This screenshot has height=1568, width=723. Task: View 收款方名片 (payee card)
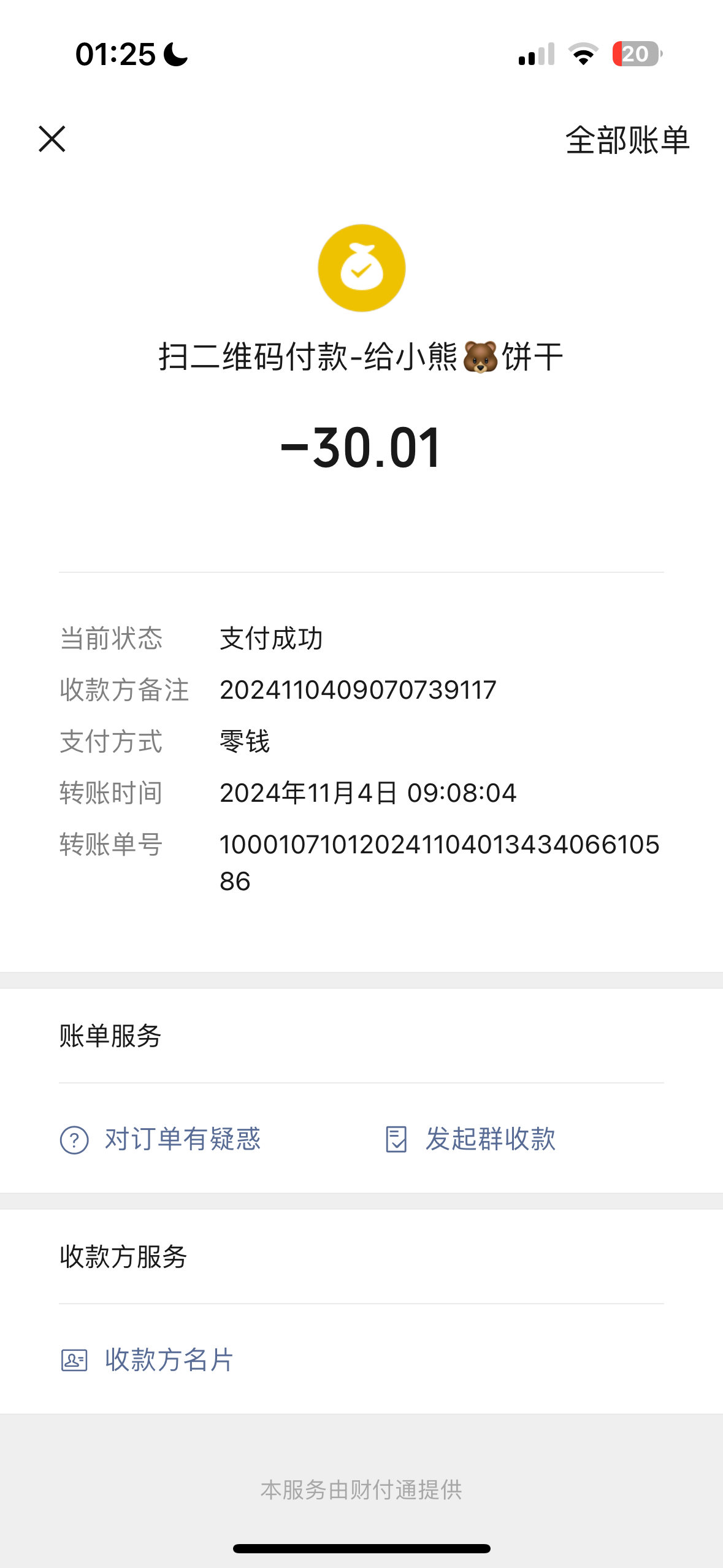pos(147,1360)
